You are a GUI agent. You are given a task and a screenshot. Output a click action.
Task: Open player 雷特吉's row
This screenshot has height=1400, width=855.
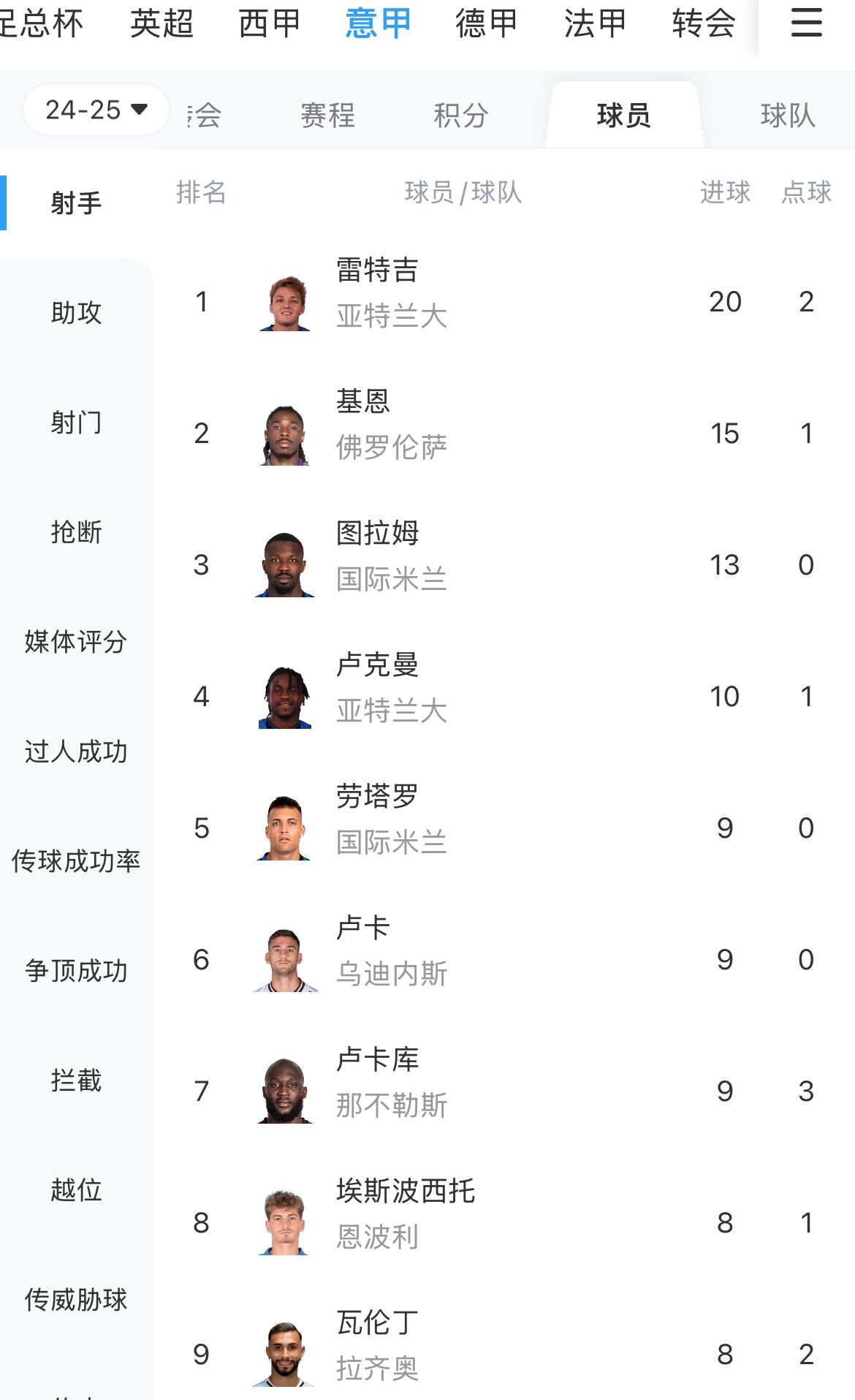(x=504, y=301)
